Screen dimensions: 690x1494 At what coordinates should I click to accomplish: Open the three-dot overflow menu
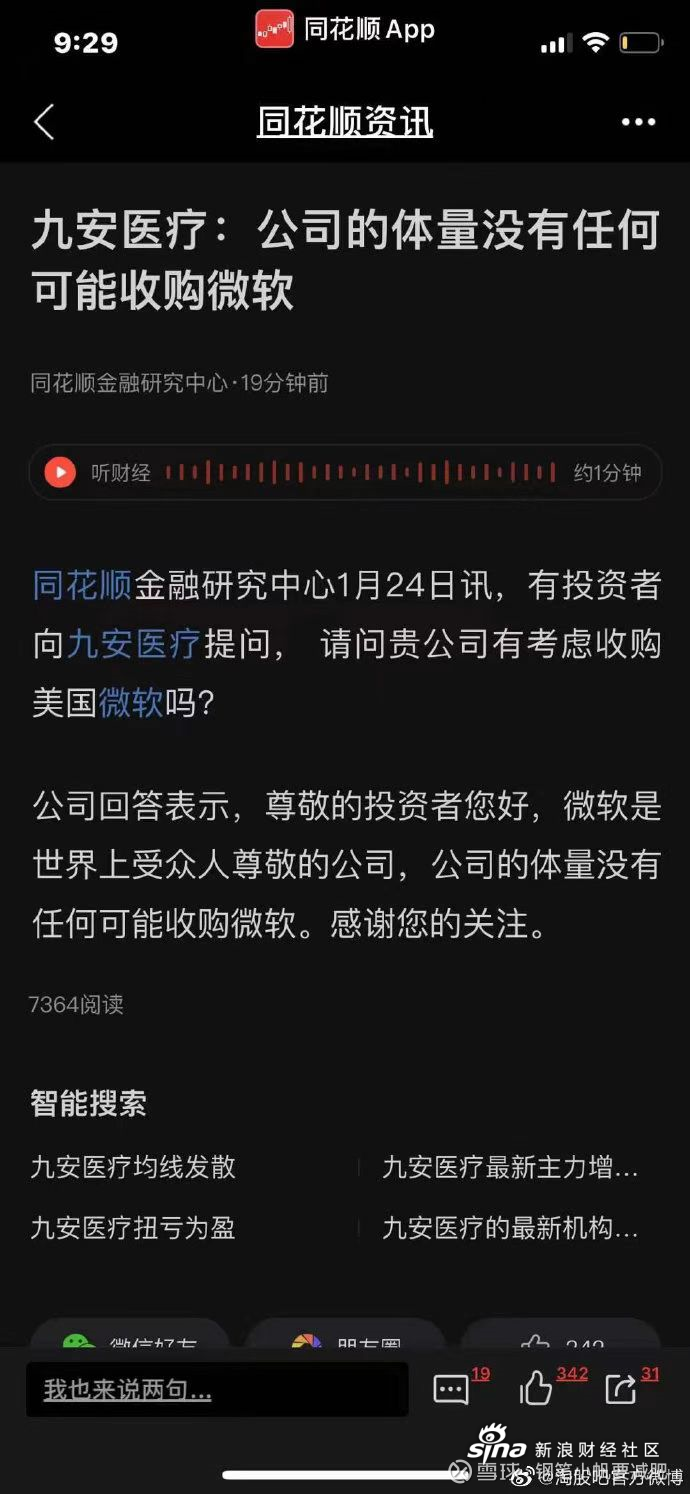coord(638,122)
